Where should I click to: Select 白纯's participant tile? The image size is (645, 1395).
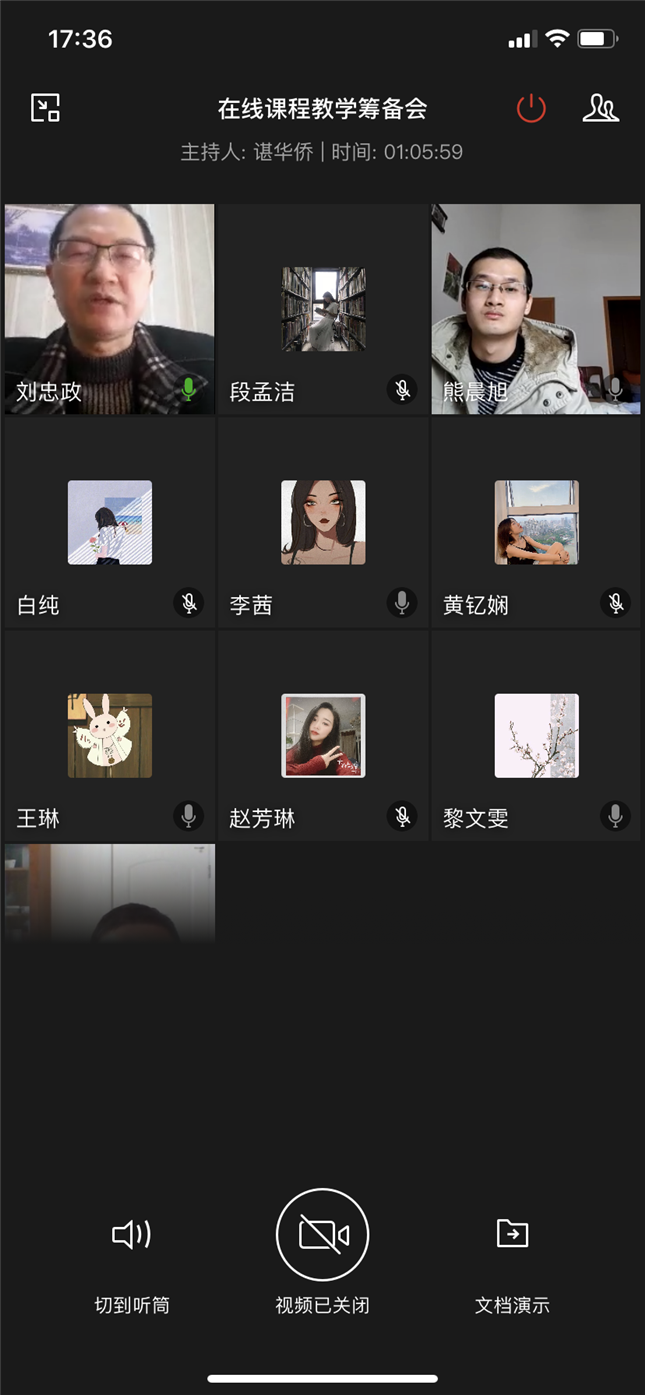click(x=110, y=523)
